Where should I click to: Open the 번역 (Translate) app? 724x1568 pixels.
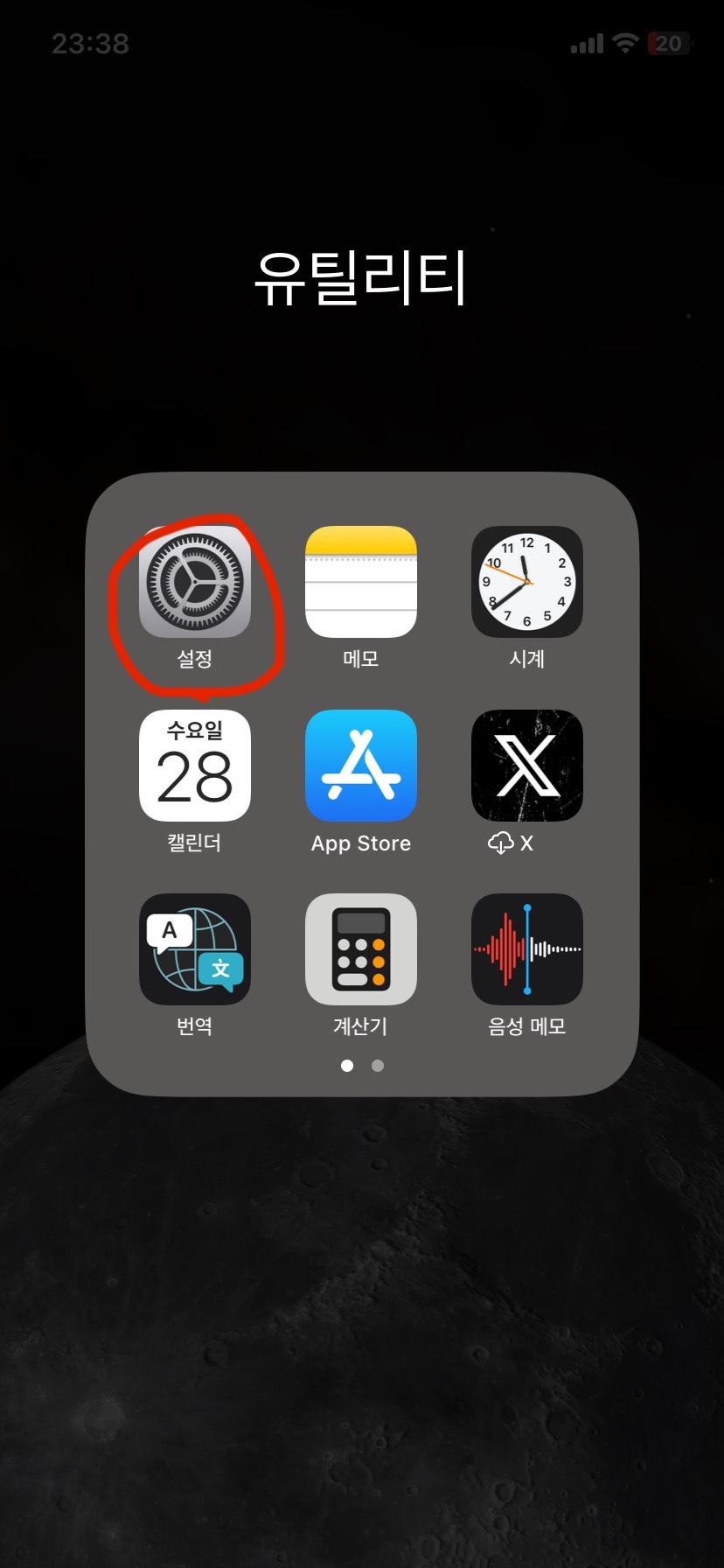pos(195,949)
